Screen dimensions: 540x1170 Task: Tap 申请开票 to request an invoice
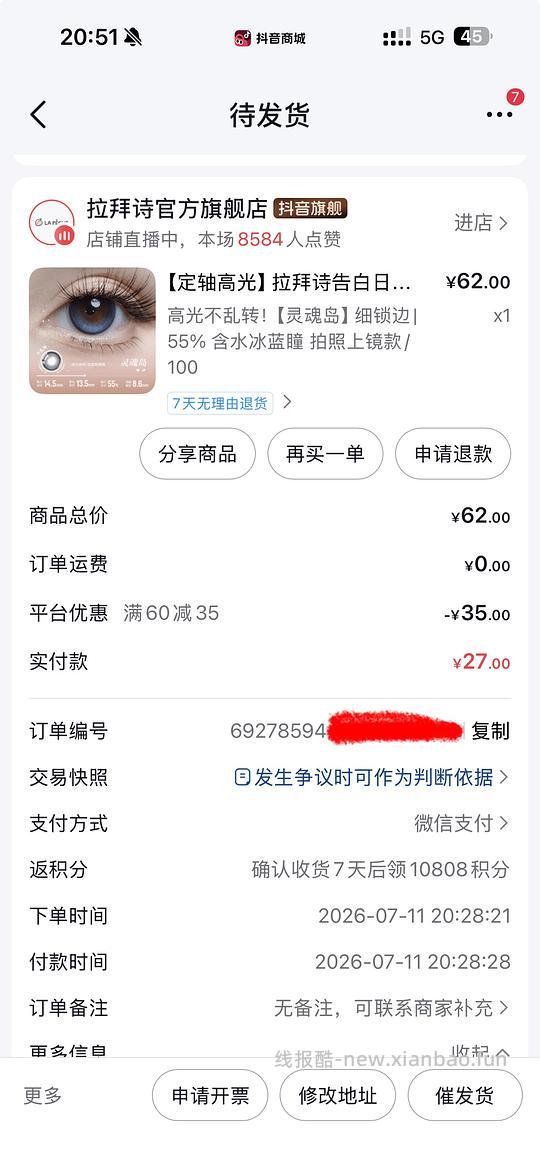tap(210, 1095)
